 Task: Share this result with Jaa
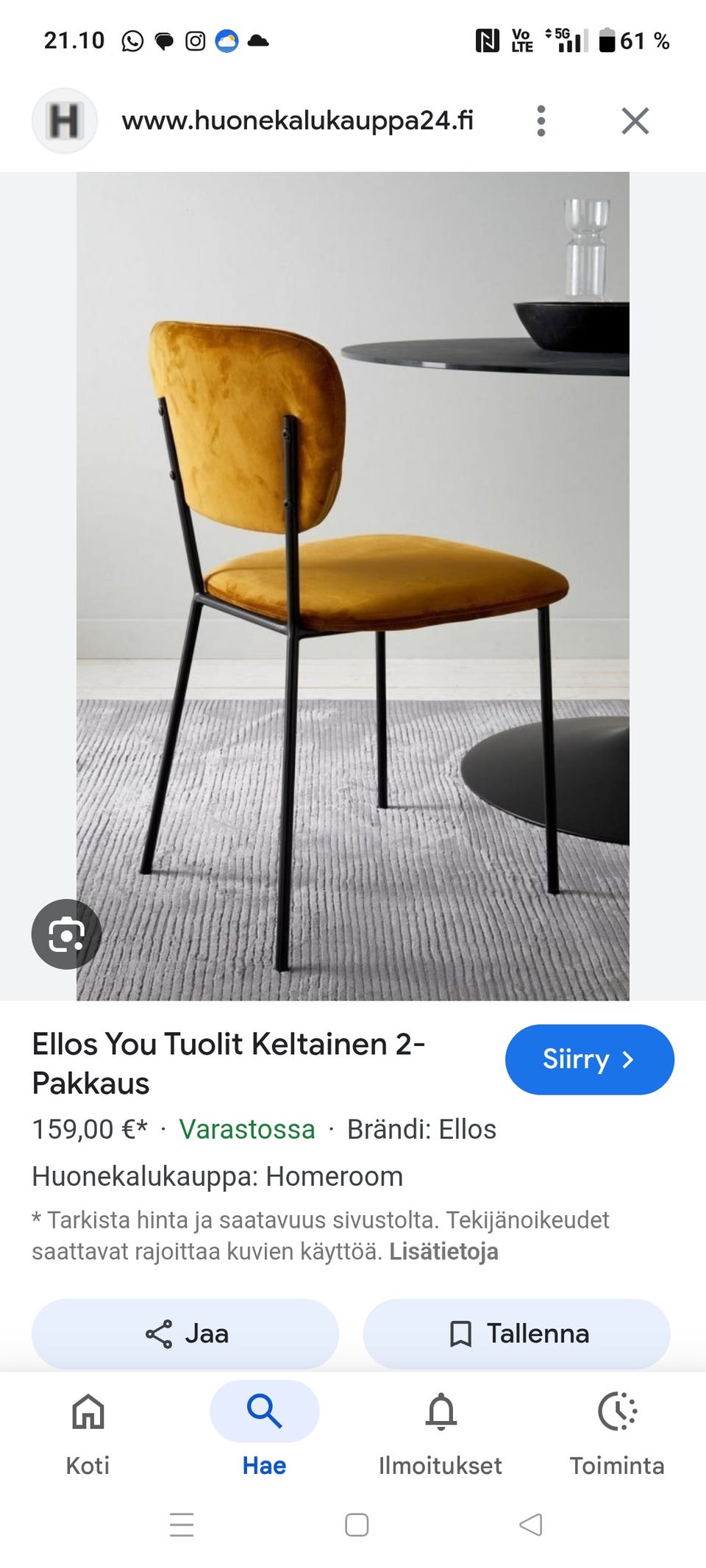185,1333
